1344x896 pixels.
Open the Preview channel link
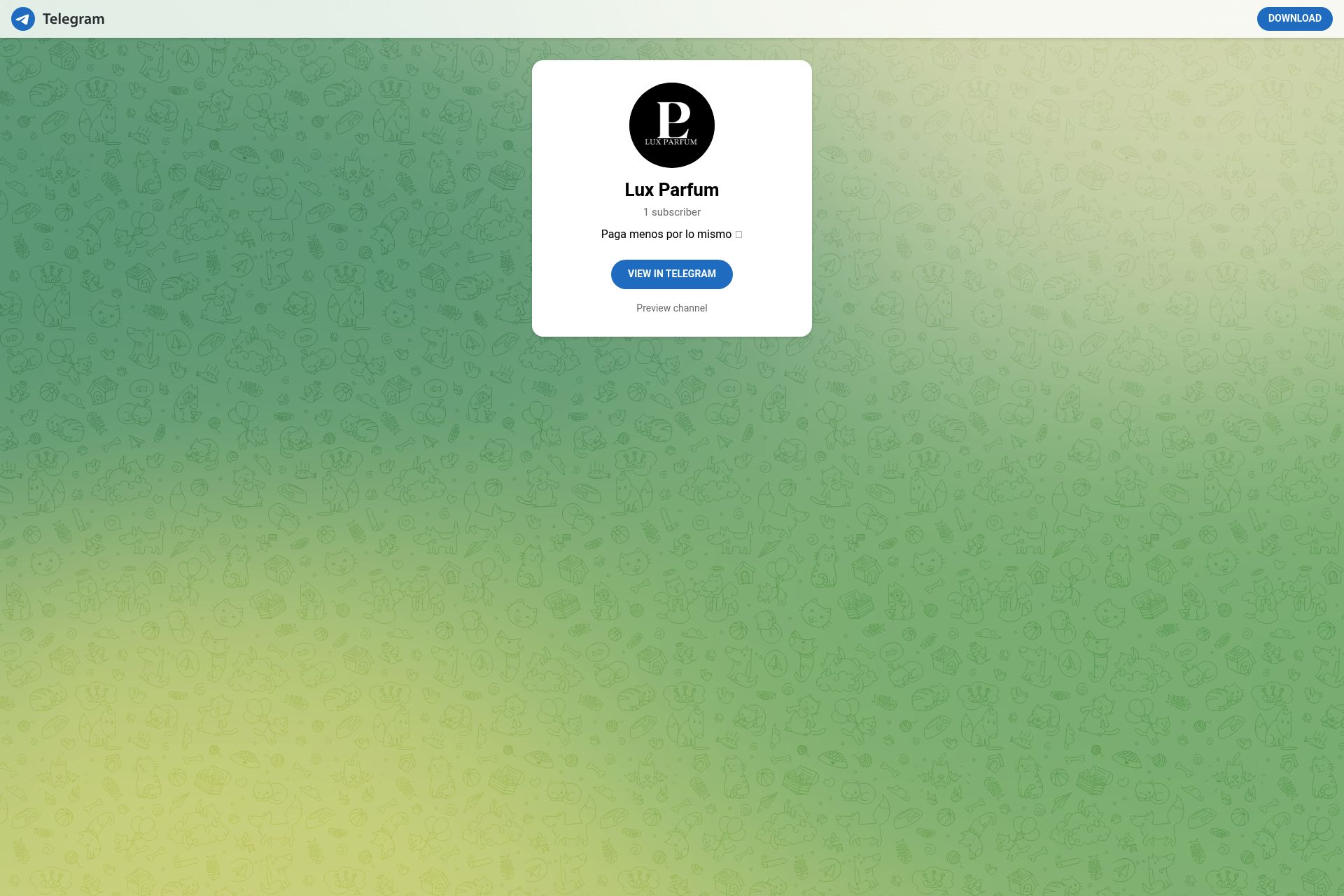[x=671, y=308]
